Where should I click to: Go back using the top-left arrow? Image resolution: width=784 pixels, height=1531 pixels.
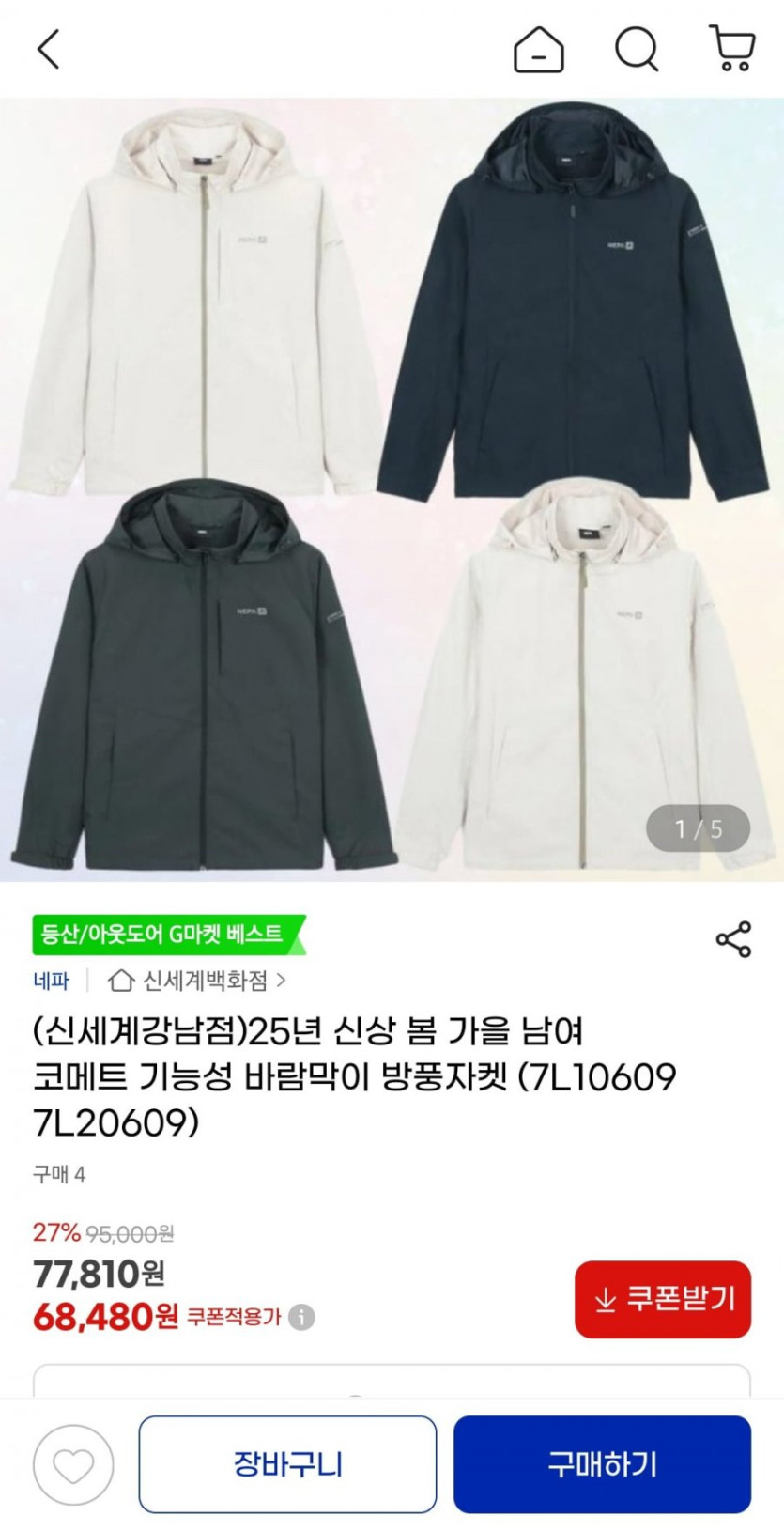(49, 49)
